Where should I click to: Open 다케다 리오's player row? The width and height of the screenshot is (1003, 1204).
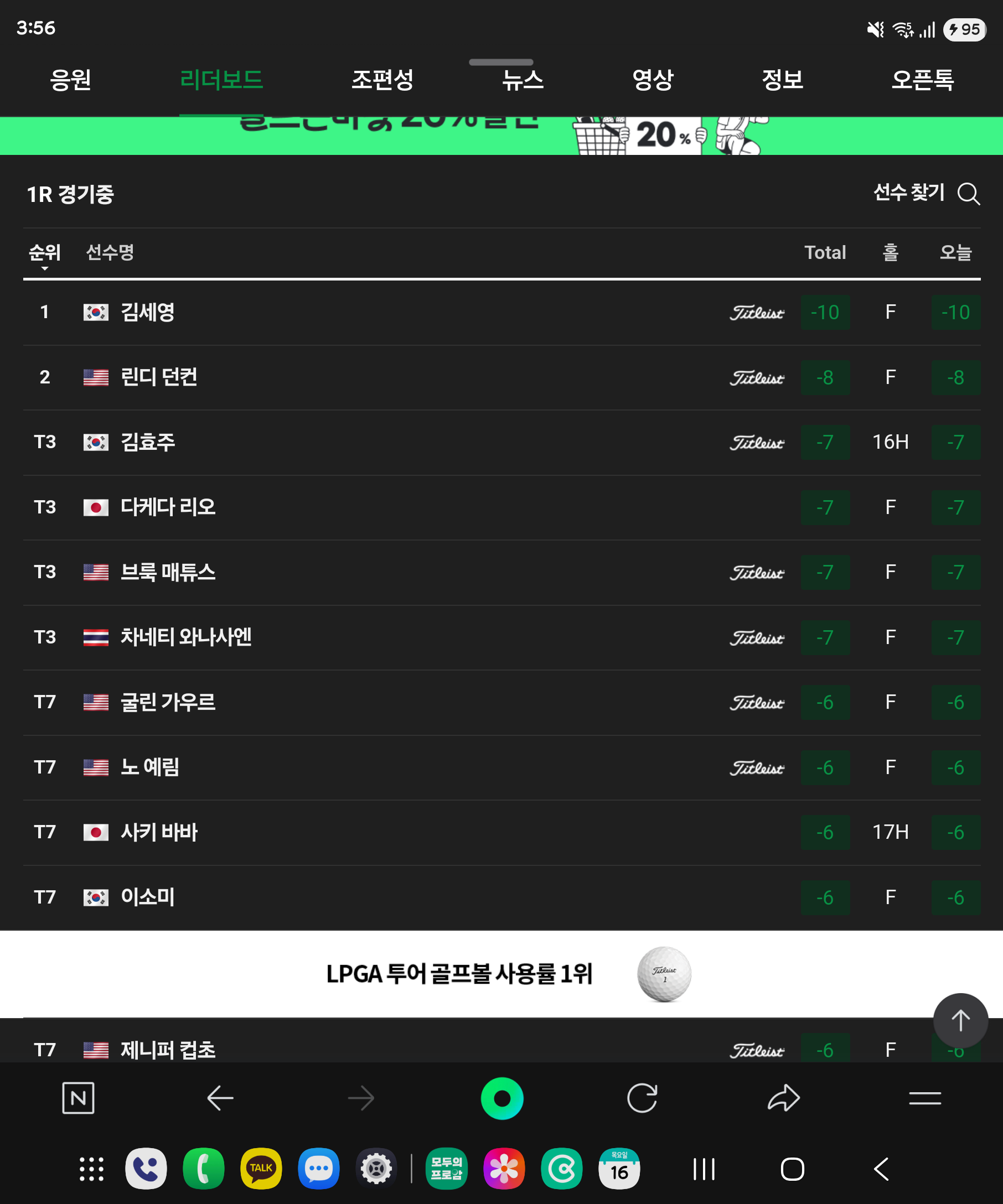pyautogui.click(x=168, y=507)
